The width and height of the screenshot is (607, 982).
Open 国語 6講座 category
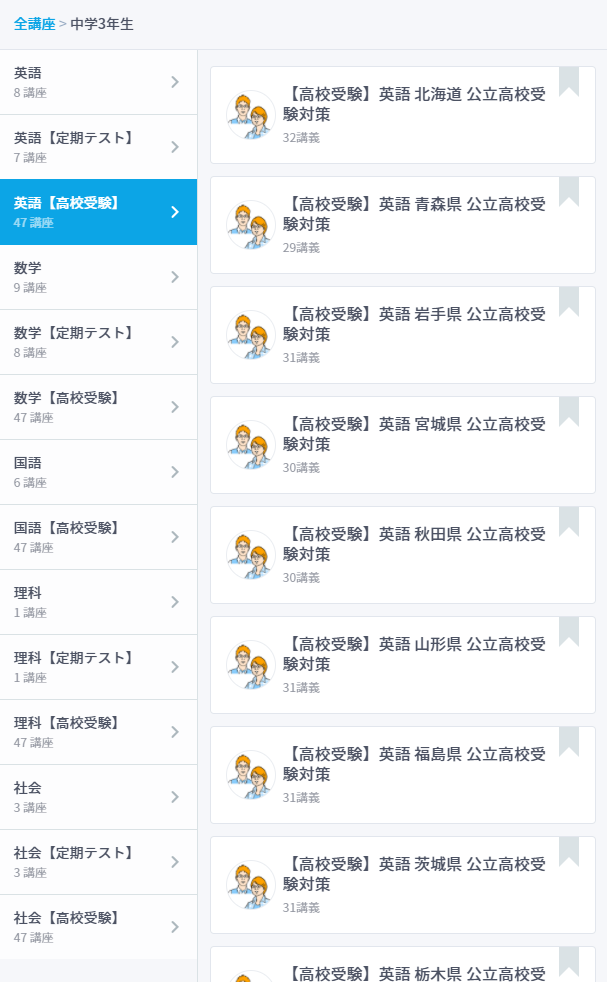tap(98, 472)
